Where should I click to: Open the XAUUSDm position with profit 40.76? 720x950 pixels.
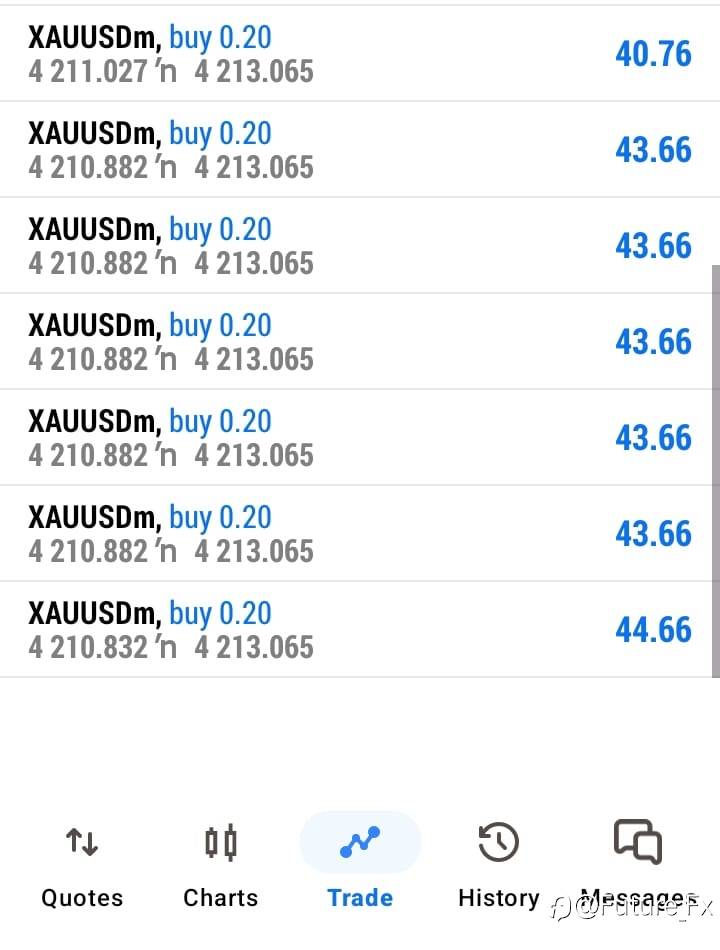[360, 54]
